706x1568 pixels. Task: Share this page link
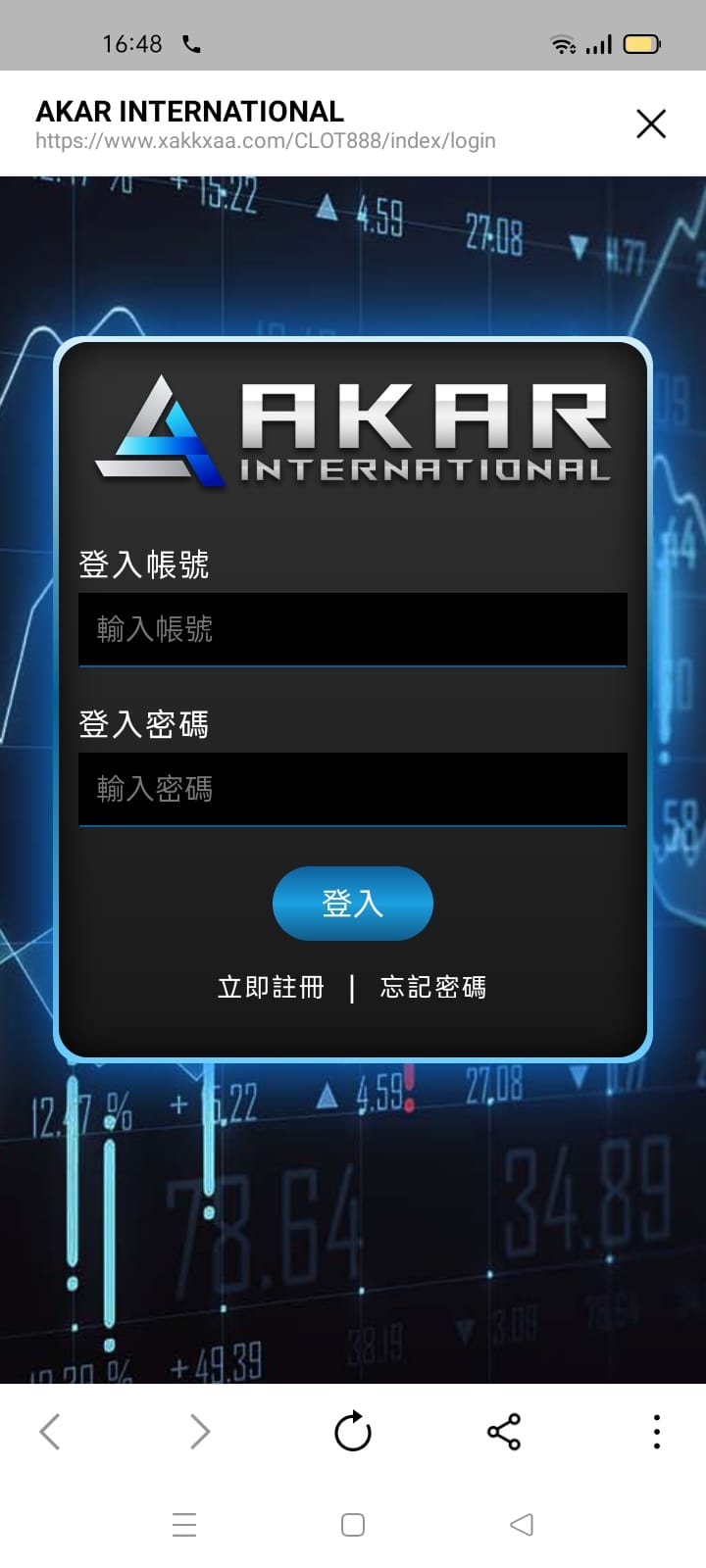[504, 1432]
